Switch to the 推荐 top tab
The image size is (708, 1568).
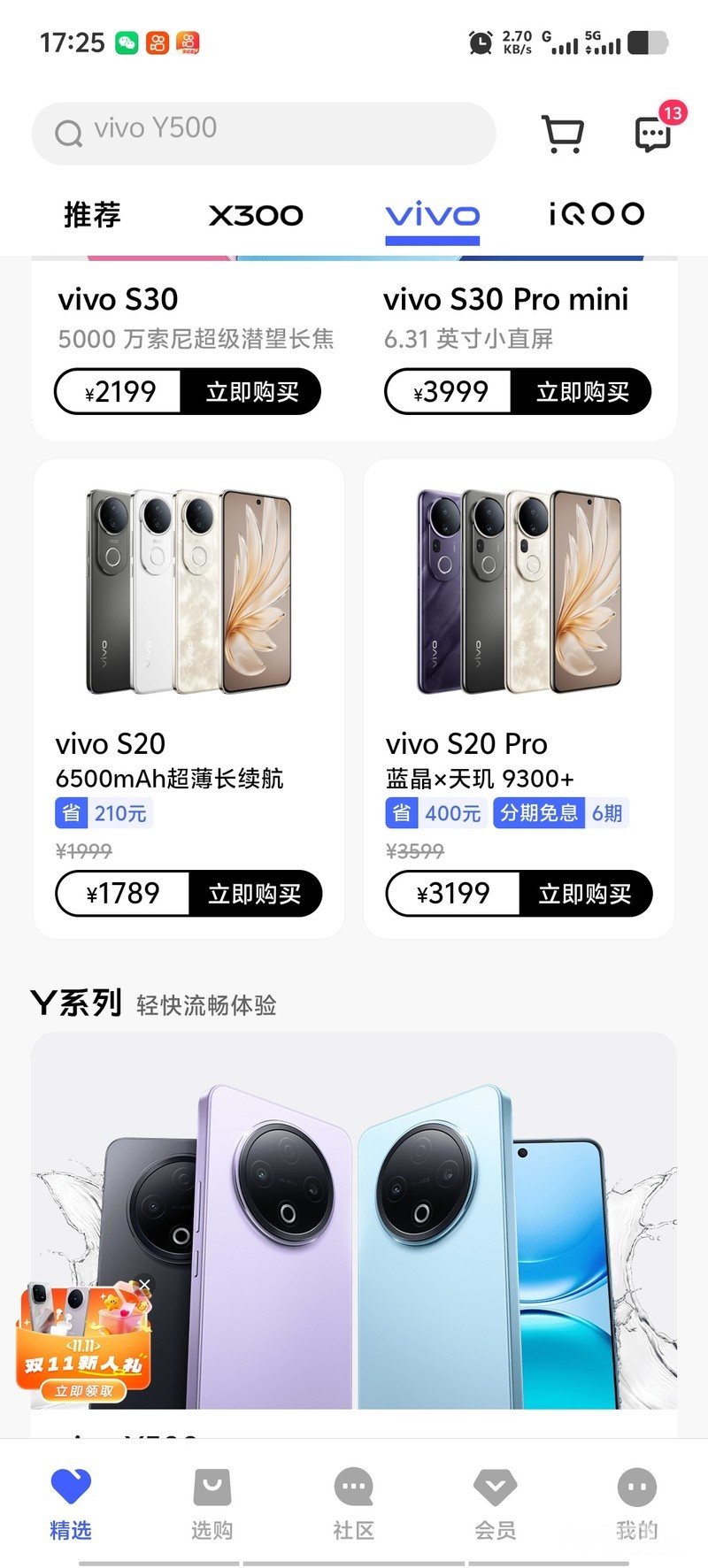click(x=92, y=215)
